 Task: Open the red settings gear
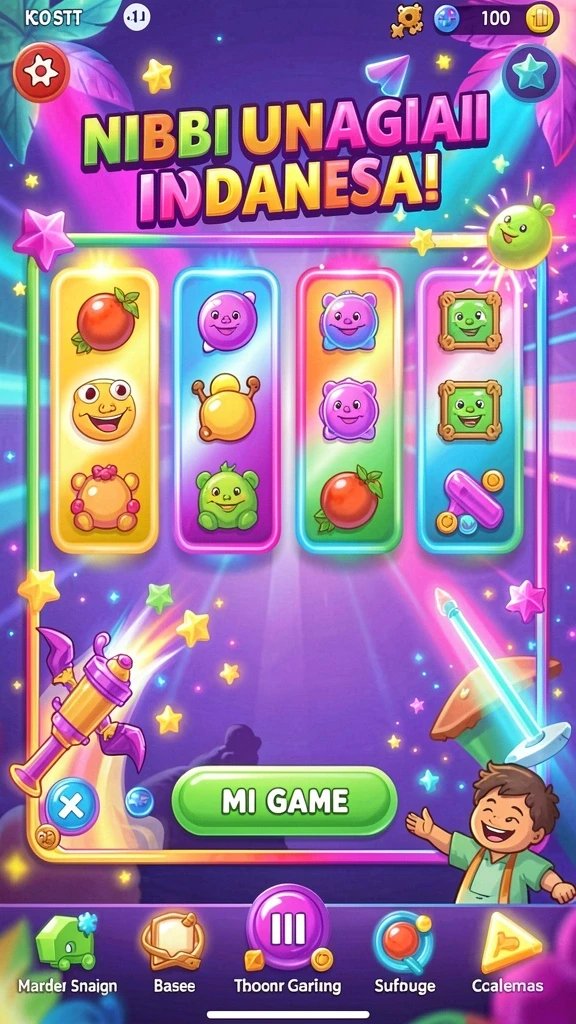click(x=41, y=72)
